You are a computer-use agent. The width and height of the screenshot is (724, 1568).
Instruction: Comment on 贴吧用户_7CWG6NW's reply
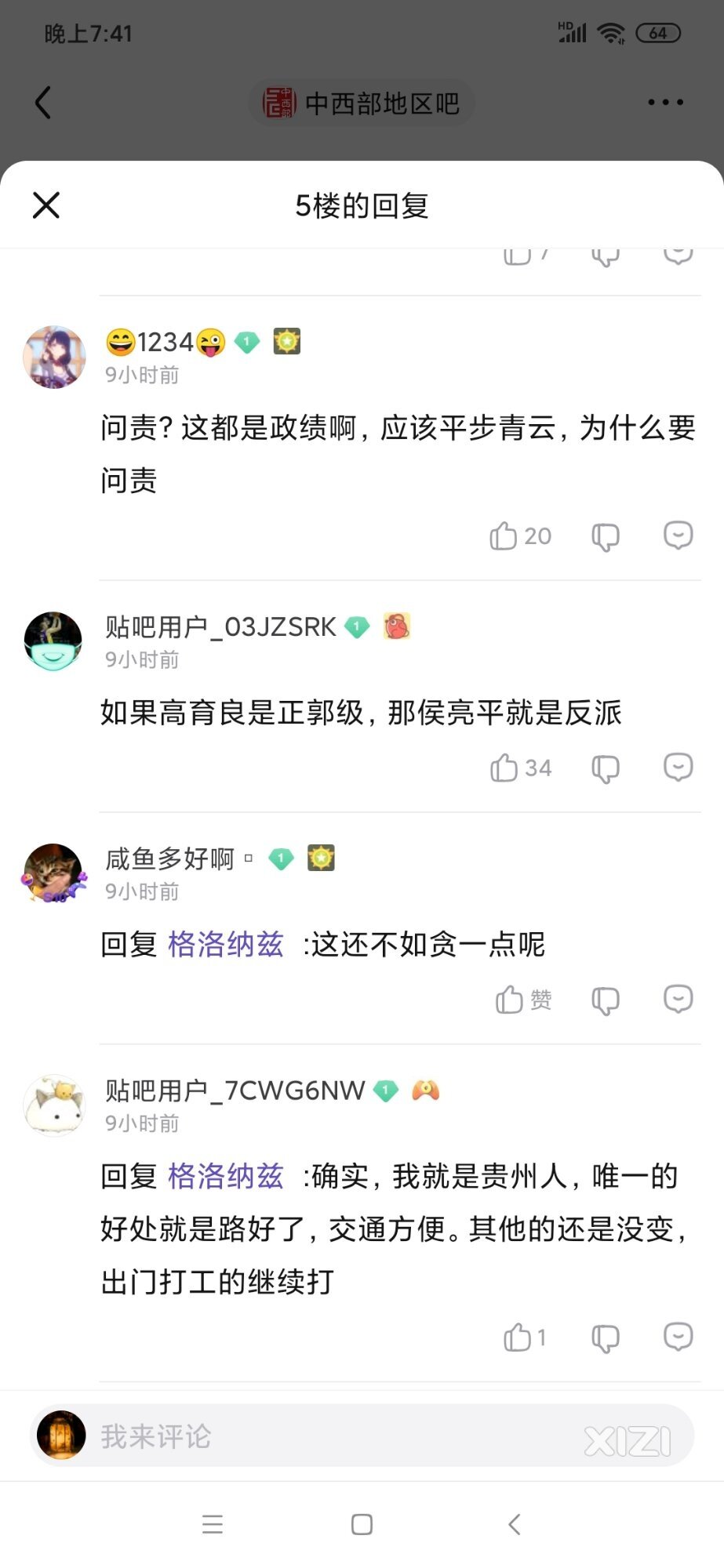pyautogui.click(x=678, y=1337)
